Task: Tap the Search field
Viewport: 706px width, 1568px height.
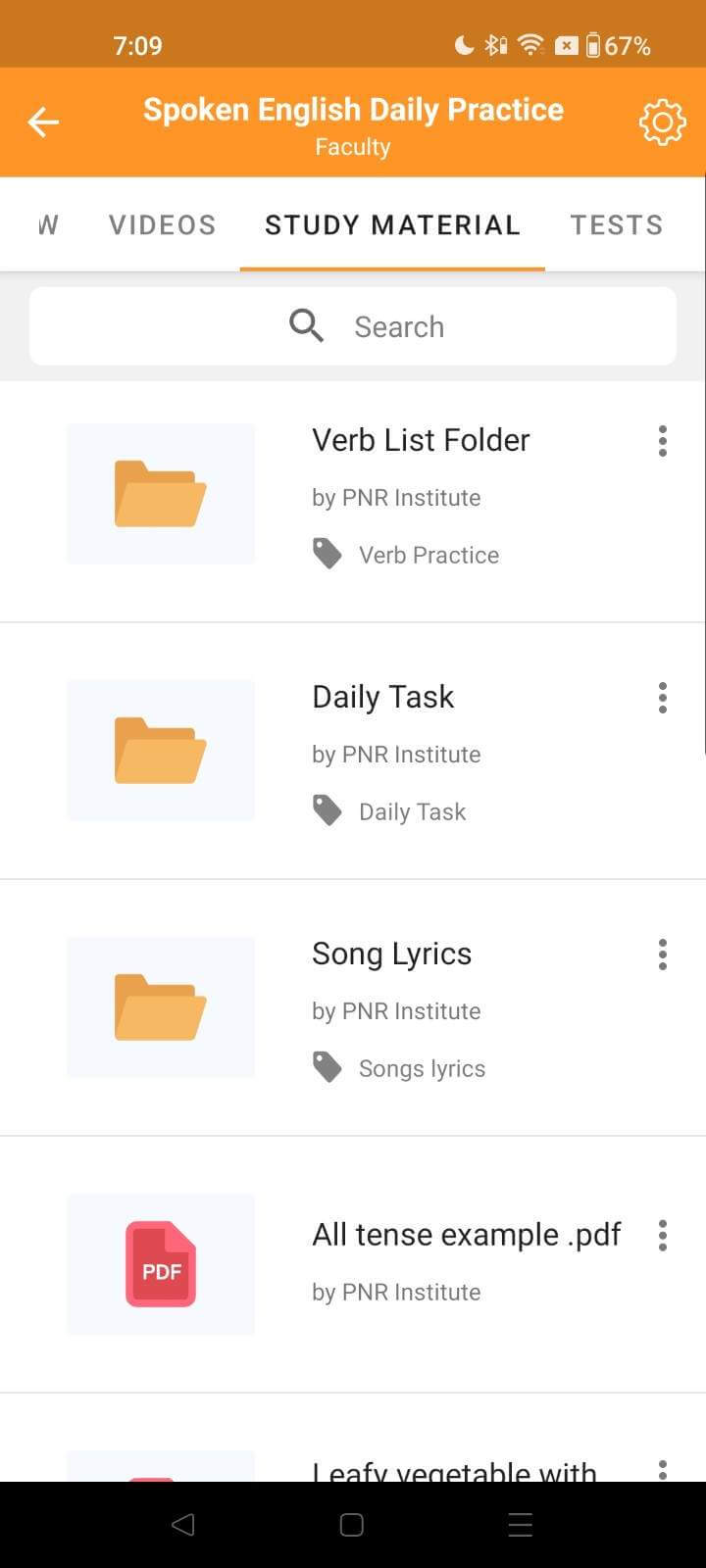Action: 353,326
